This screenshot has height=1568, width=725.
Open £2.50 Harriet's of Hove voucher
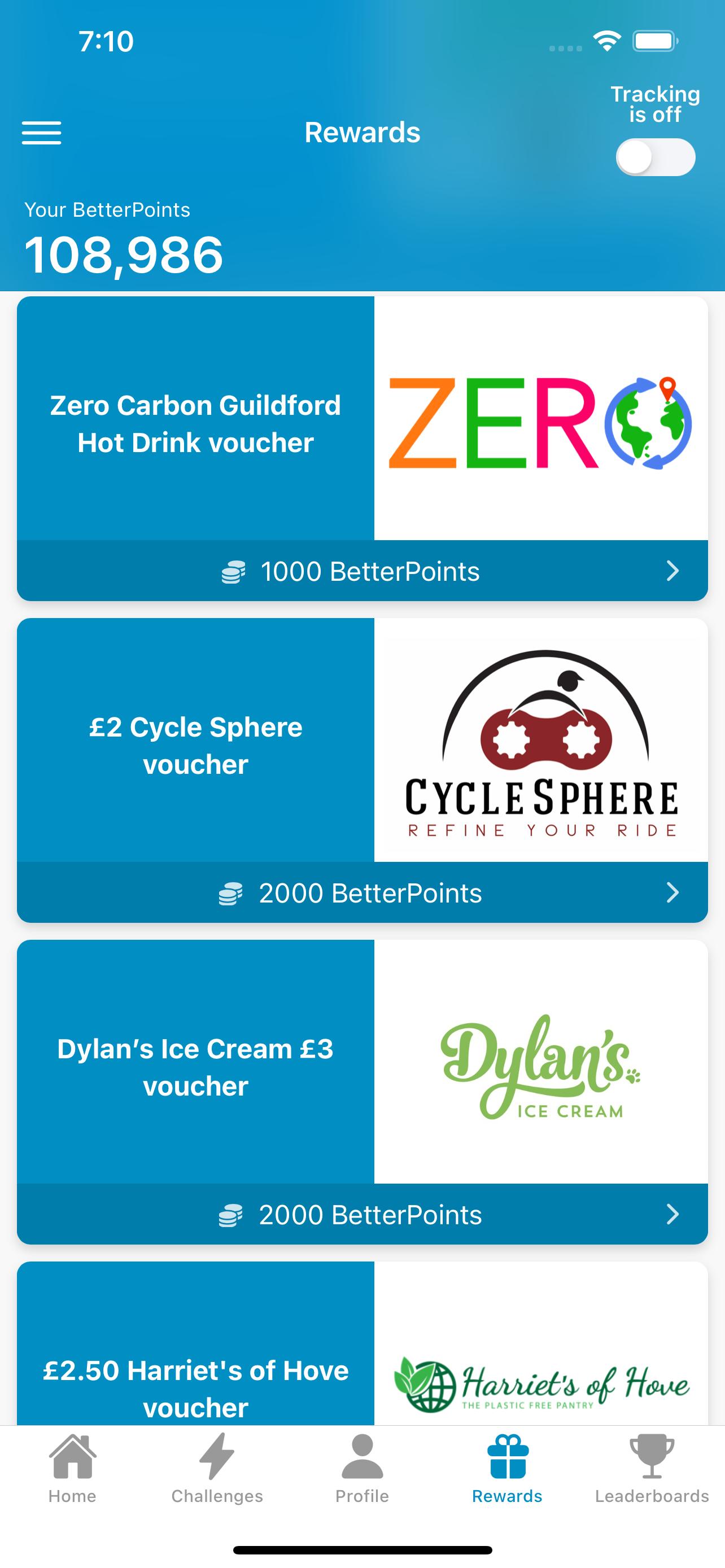(362, 1343)
